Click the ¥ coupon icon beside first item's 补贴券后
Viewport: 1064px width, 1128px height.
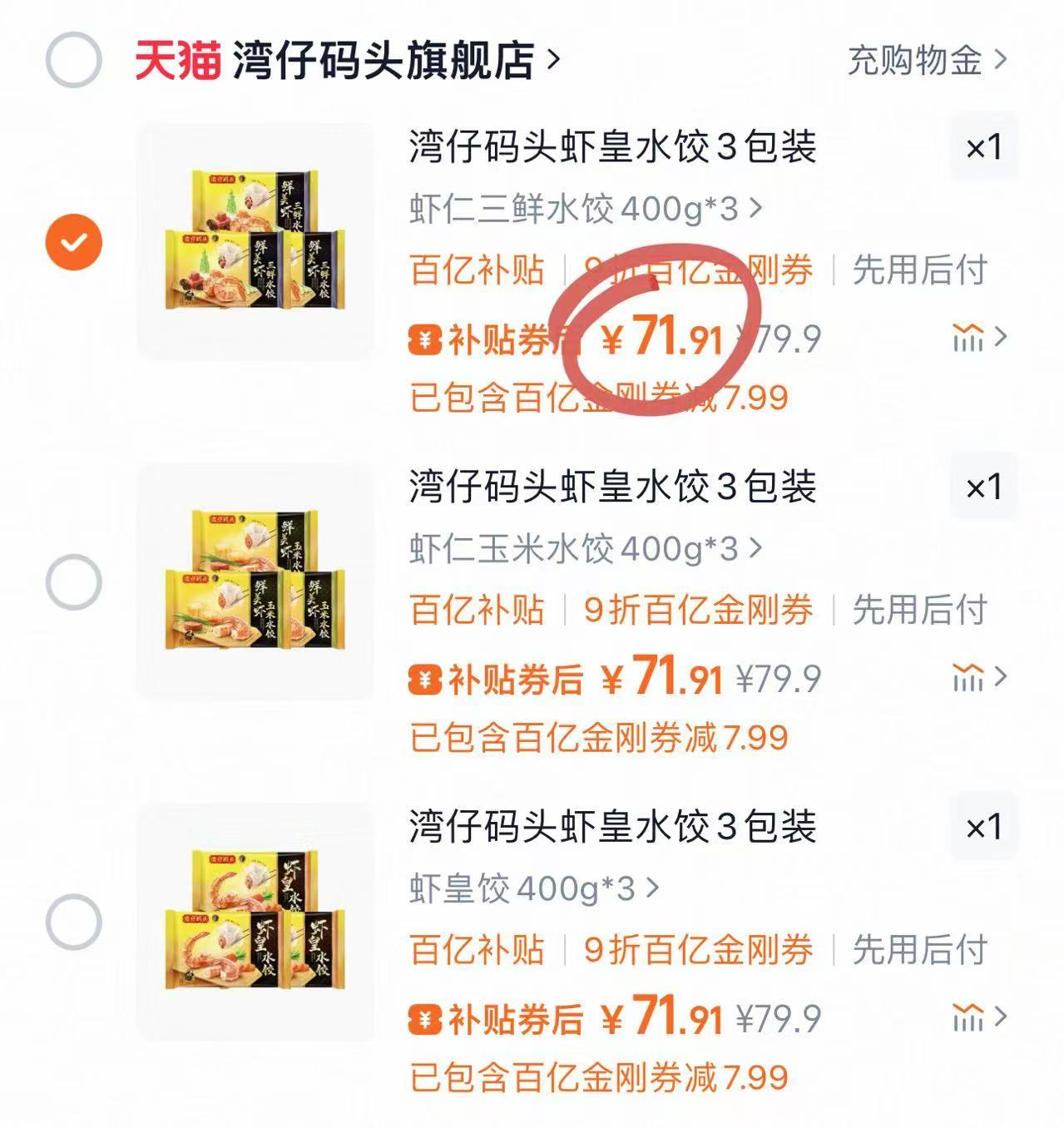tap(425, 339)
